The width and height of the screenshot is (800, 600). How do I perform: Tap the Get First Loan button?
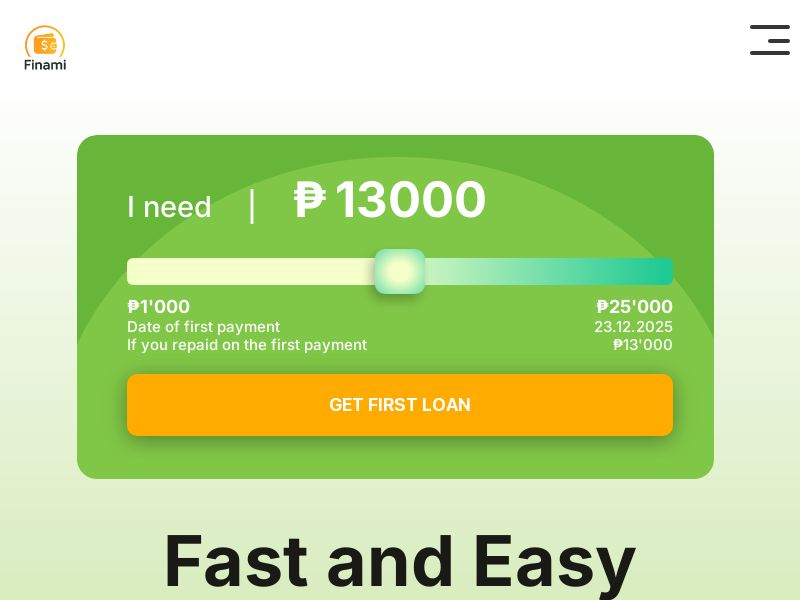(399, 405)
